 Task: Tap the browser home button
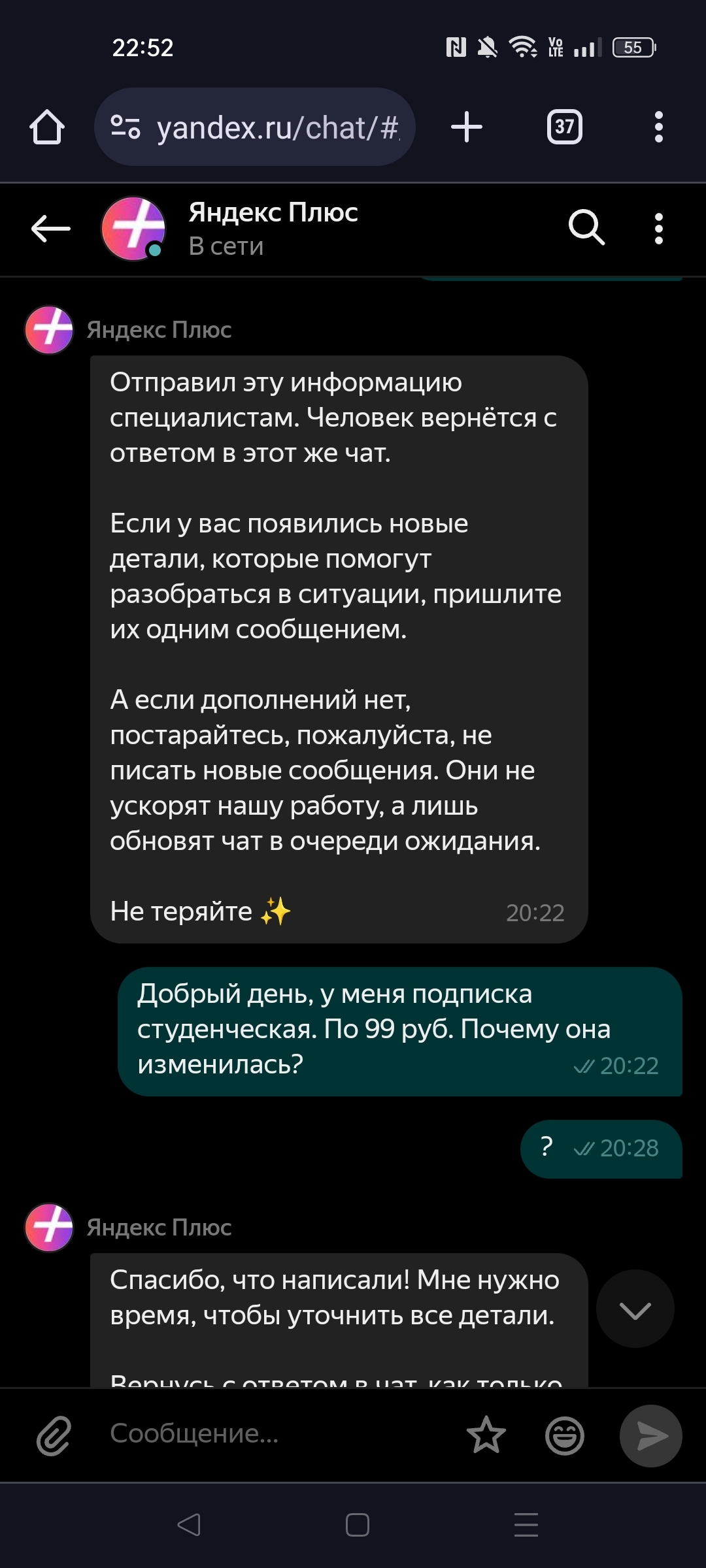(47, 127)
